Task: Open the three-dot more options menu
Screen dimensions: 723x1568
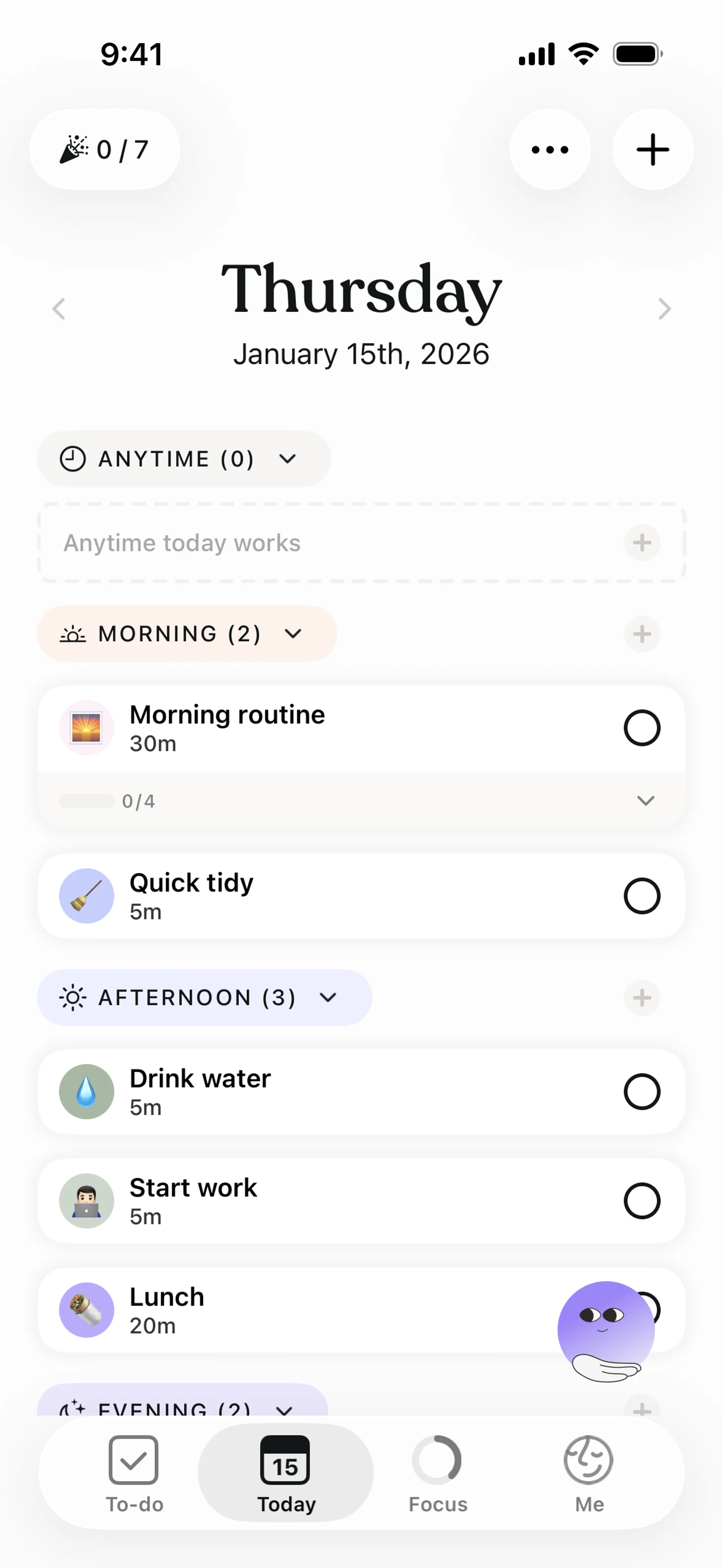Action: pos(549,150)
